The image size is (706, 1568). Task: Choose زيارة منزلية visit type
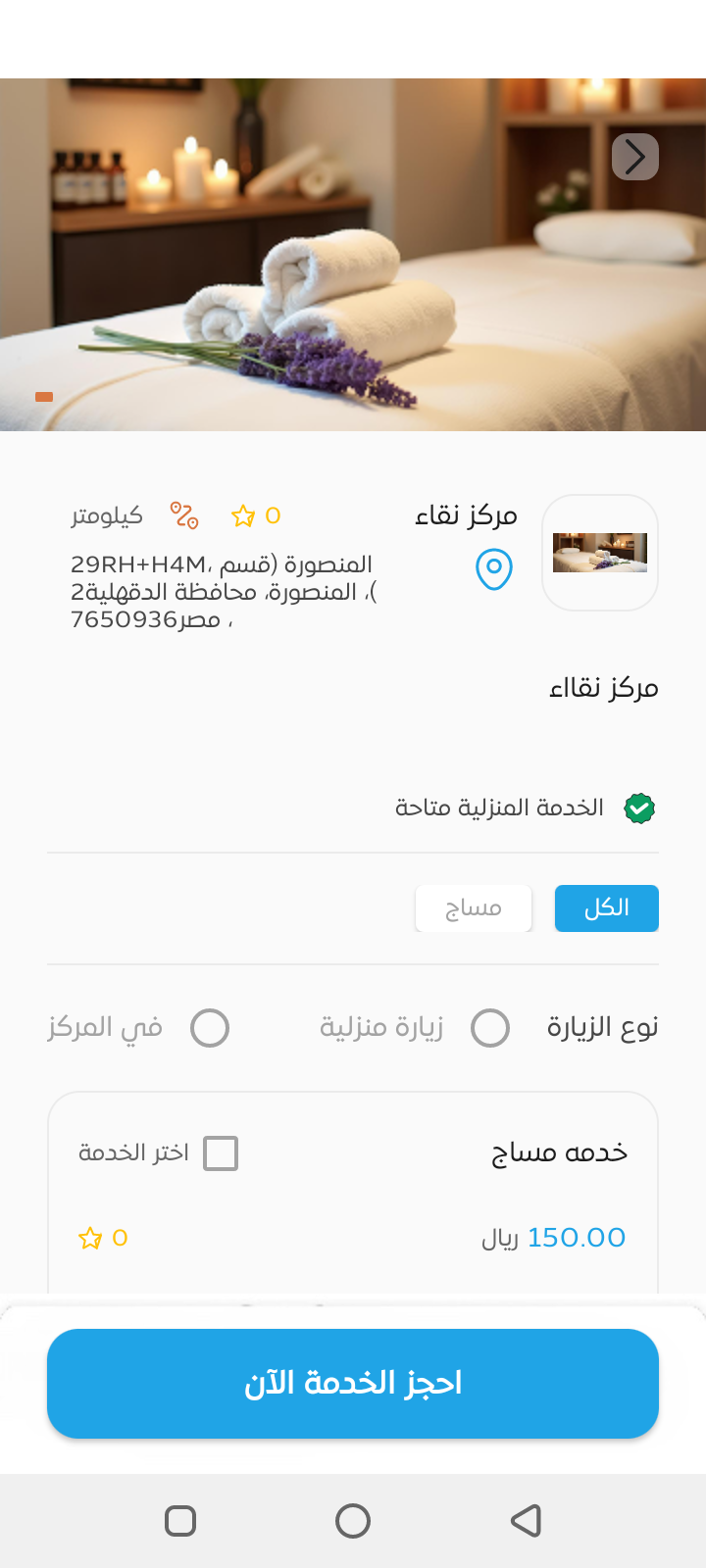pyautogui.click(x=490, y=1028)
